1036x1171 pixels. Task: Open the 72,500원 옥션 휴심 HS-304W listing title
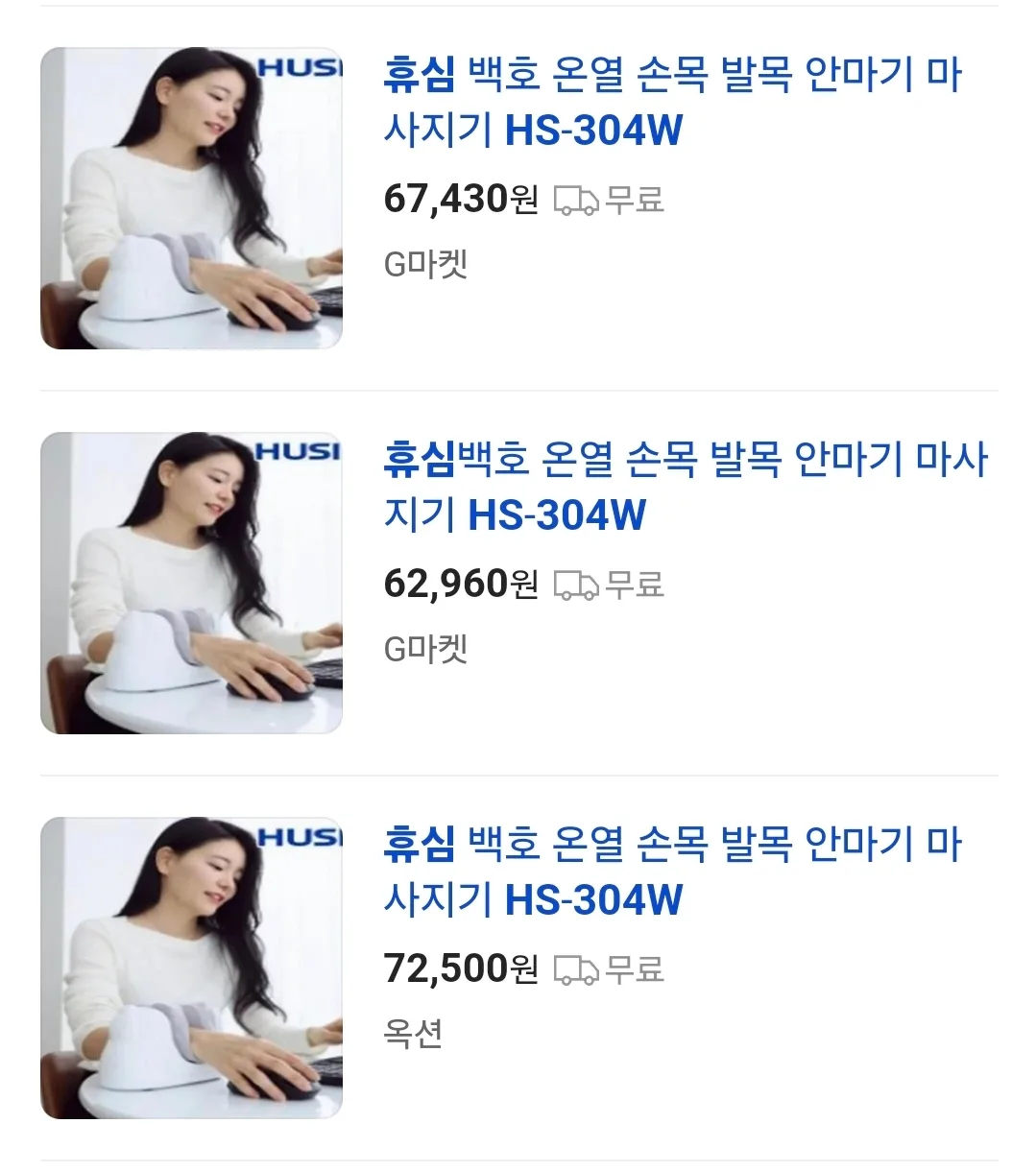tap(672, 872)
